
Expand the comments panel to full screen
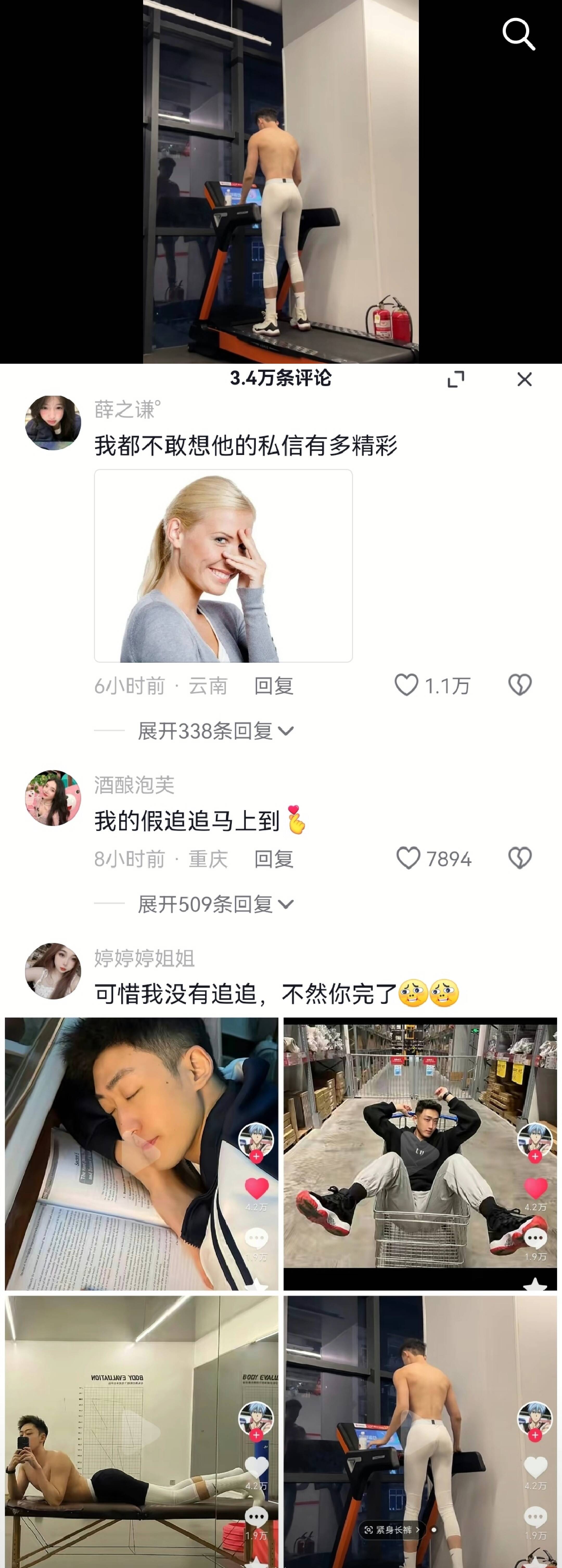pos(455,379)
